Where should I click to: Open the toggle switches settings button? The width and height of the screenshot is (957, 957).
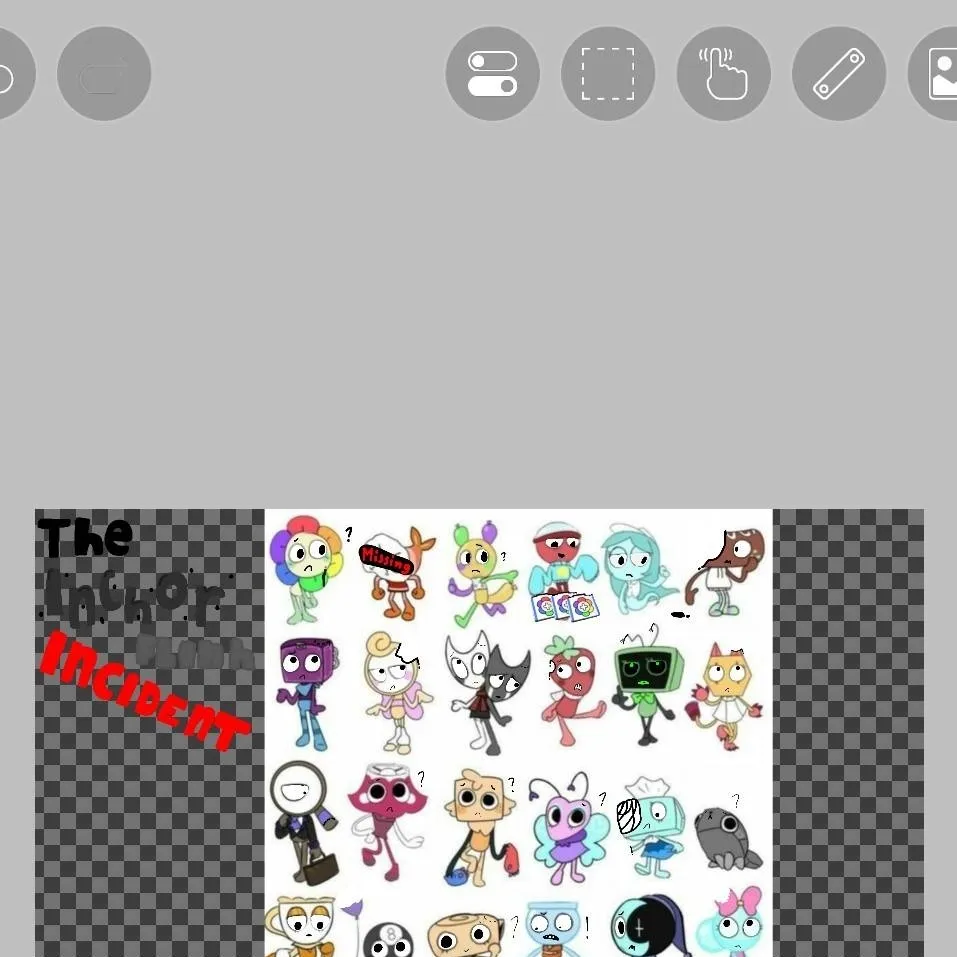click(492, 74)
